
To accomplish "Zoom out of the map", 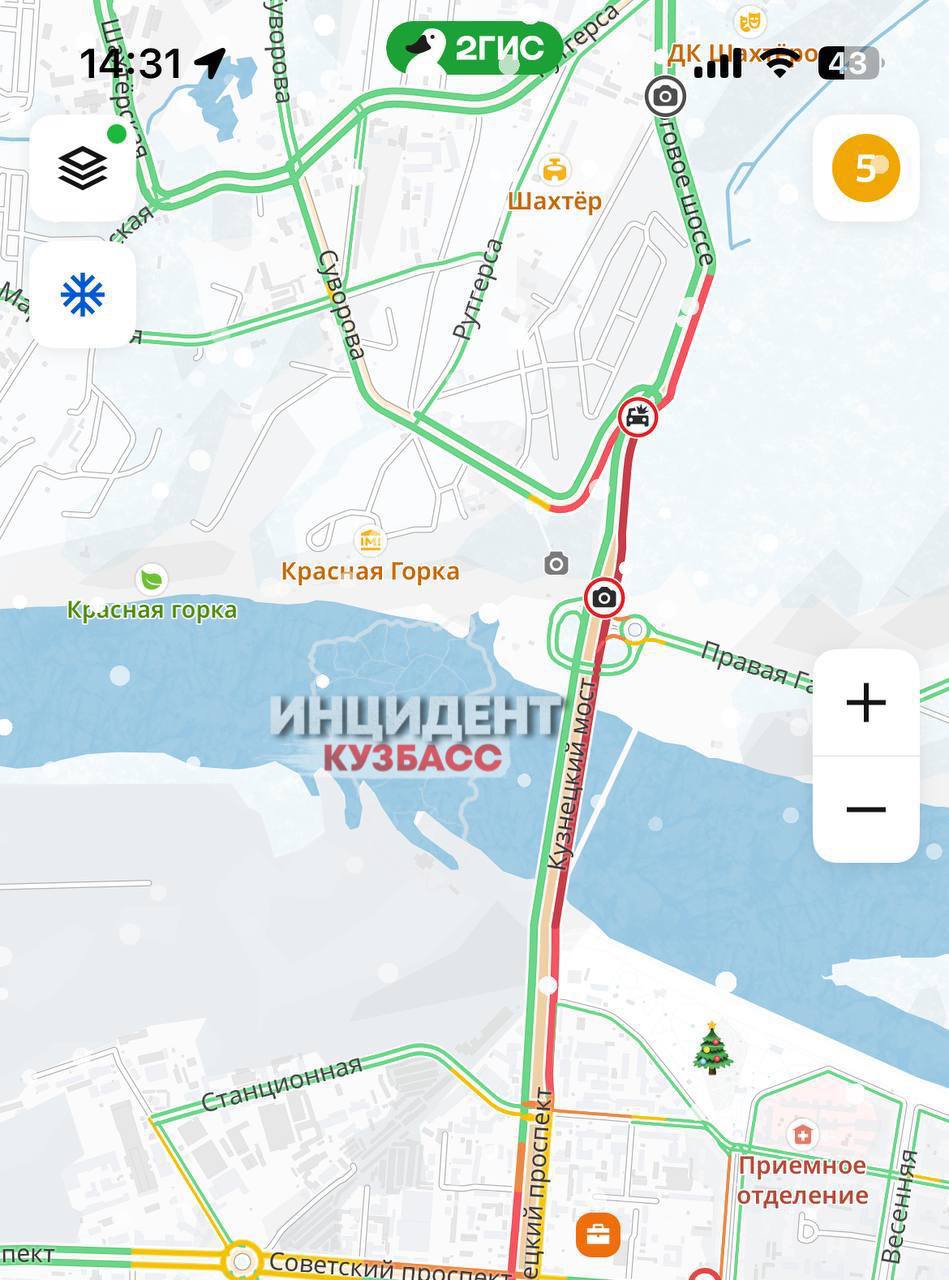I will click(865, 809).
